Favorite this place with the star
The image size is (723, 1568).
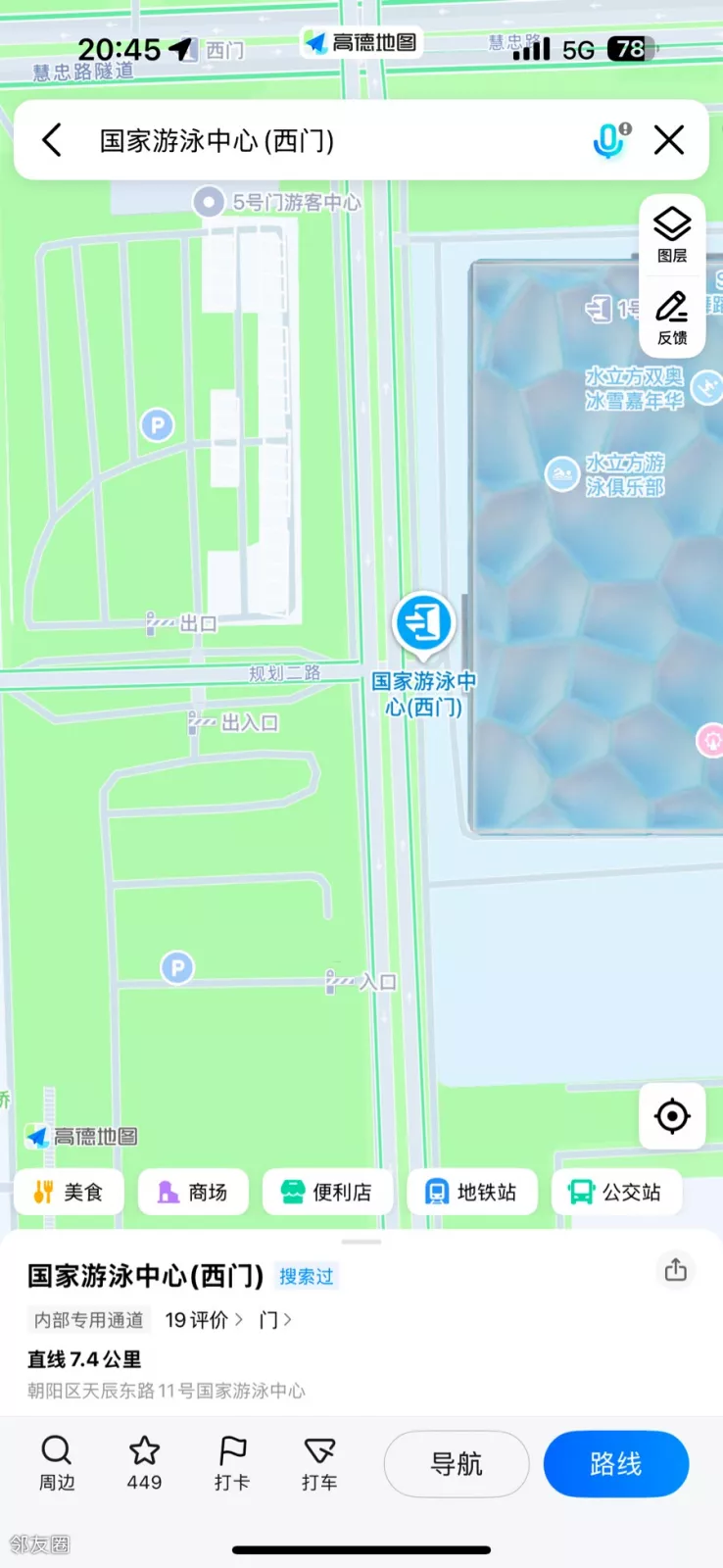tap(144, 1462)
